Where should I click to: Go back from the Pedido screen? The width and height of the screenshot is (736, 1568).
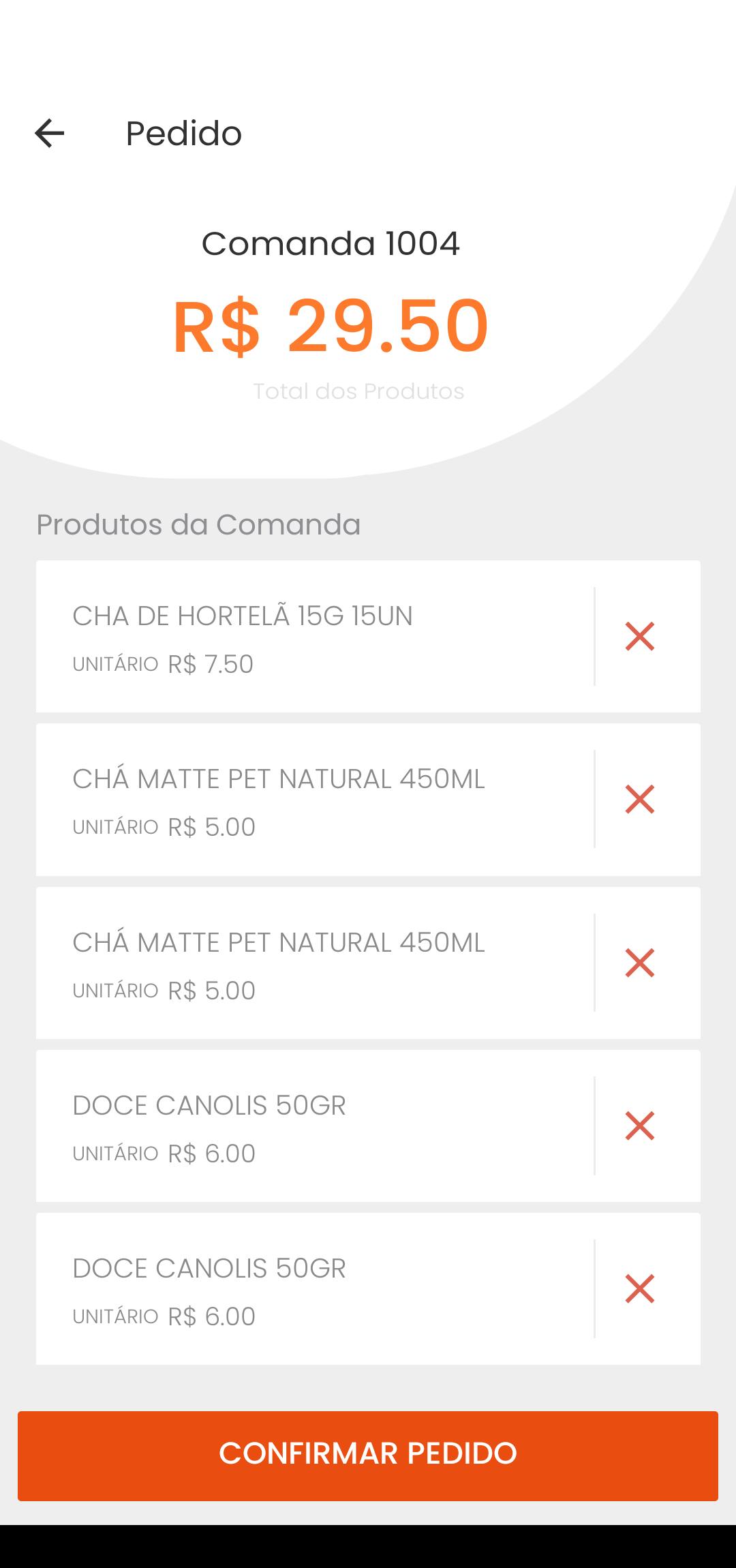[x=50, y=133]
